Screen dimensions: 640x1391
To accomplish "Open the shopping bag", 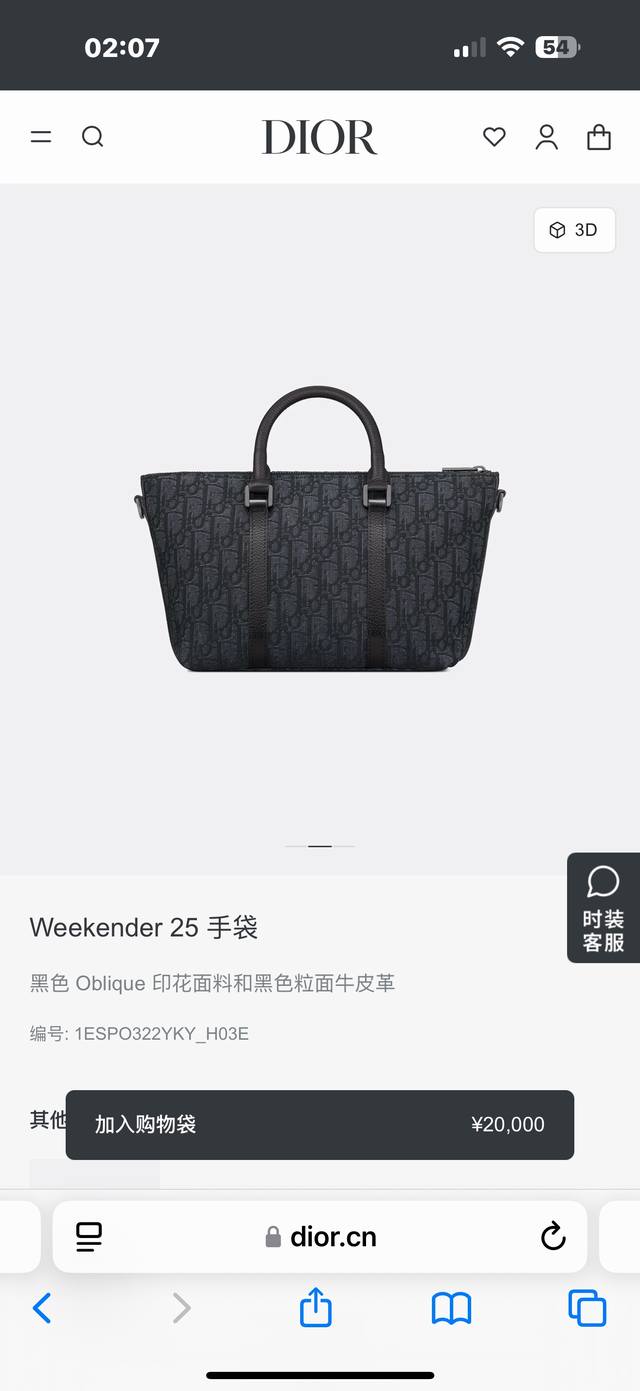I will pyautogui.click(x=599, y=137).
